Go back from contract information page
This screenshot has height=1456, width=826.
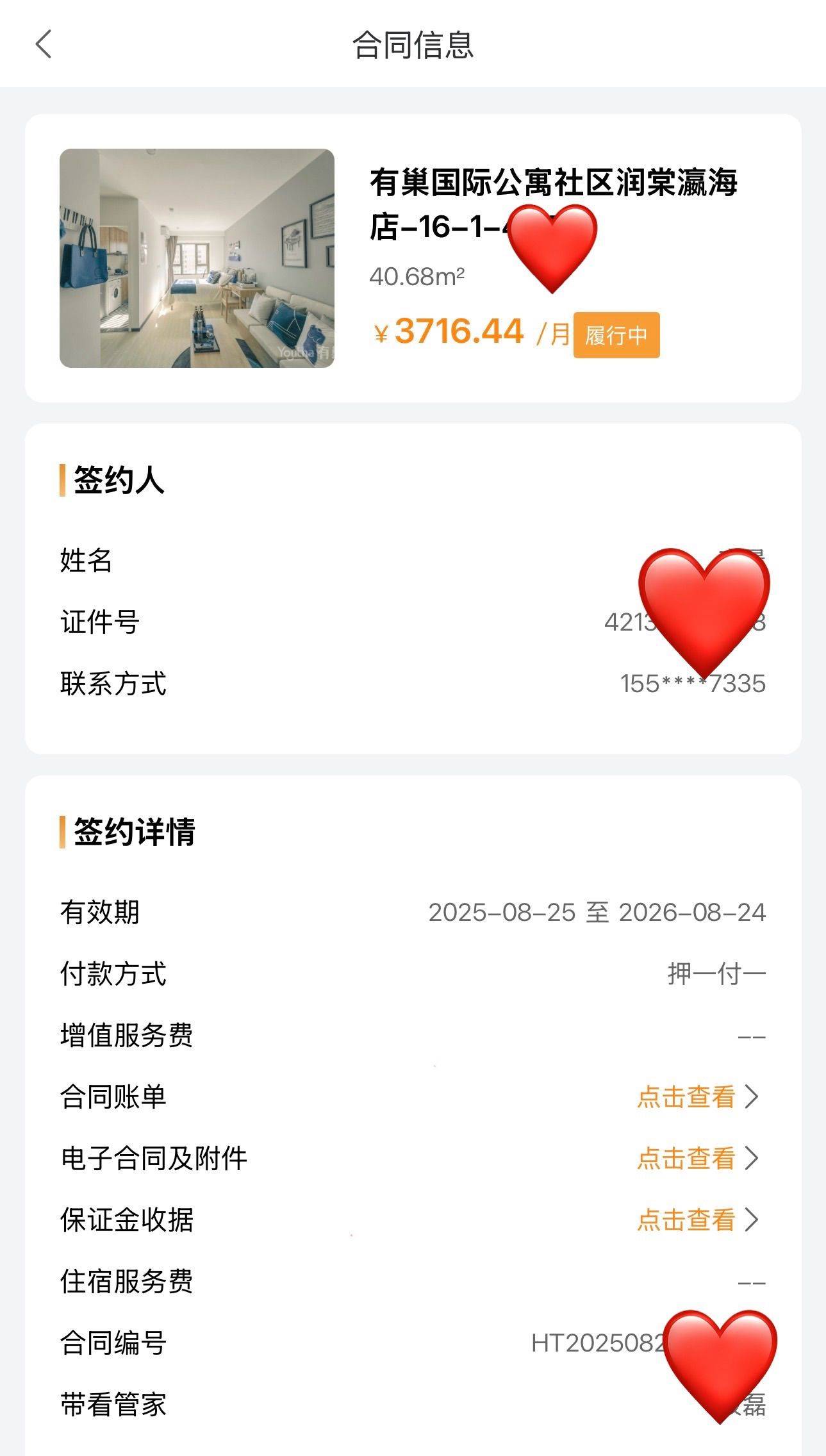[x=44, y=45]
